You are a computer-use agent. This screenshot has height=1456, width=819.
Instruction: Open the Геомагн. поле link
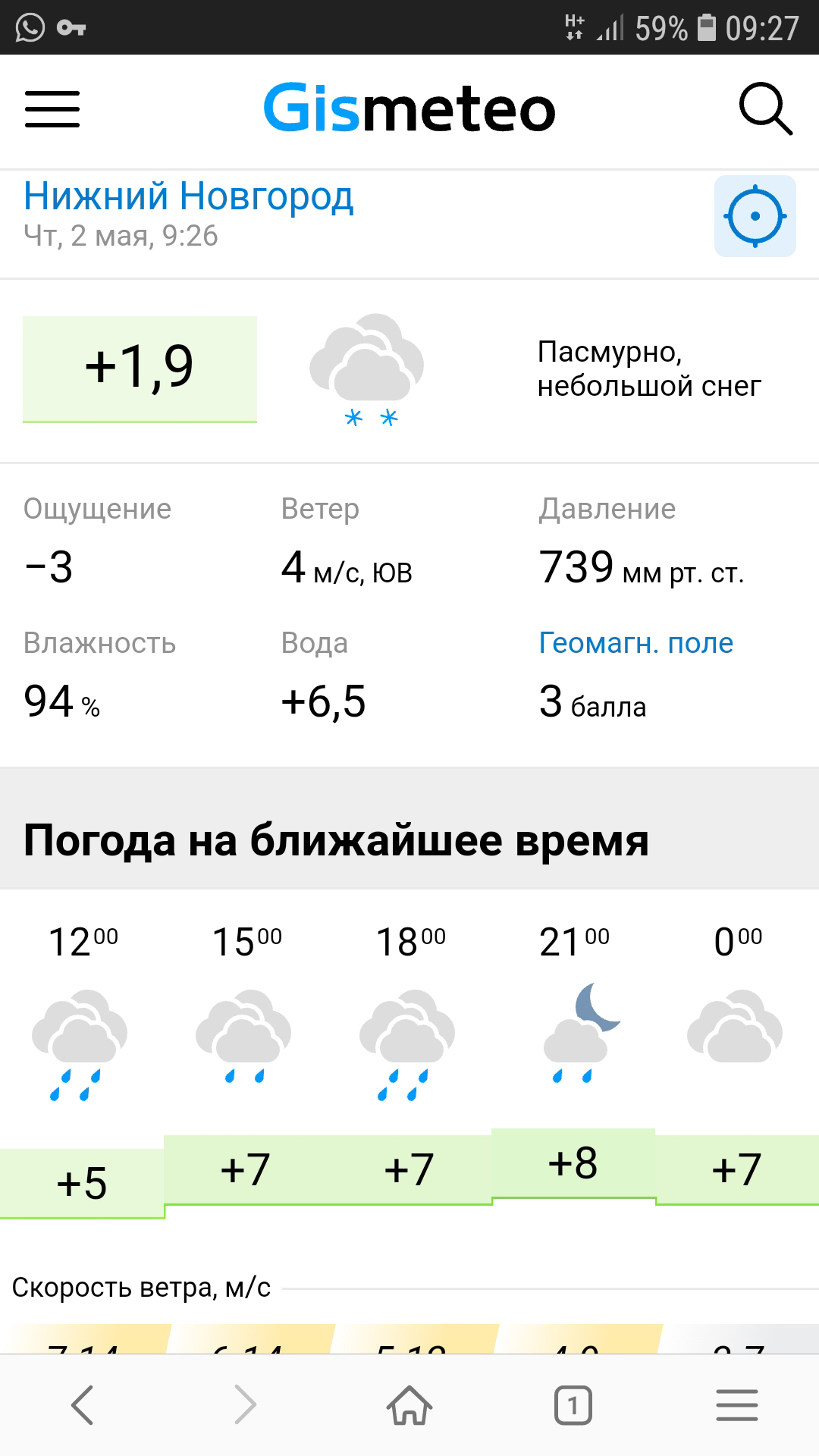click(x=635, y=643)
